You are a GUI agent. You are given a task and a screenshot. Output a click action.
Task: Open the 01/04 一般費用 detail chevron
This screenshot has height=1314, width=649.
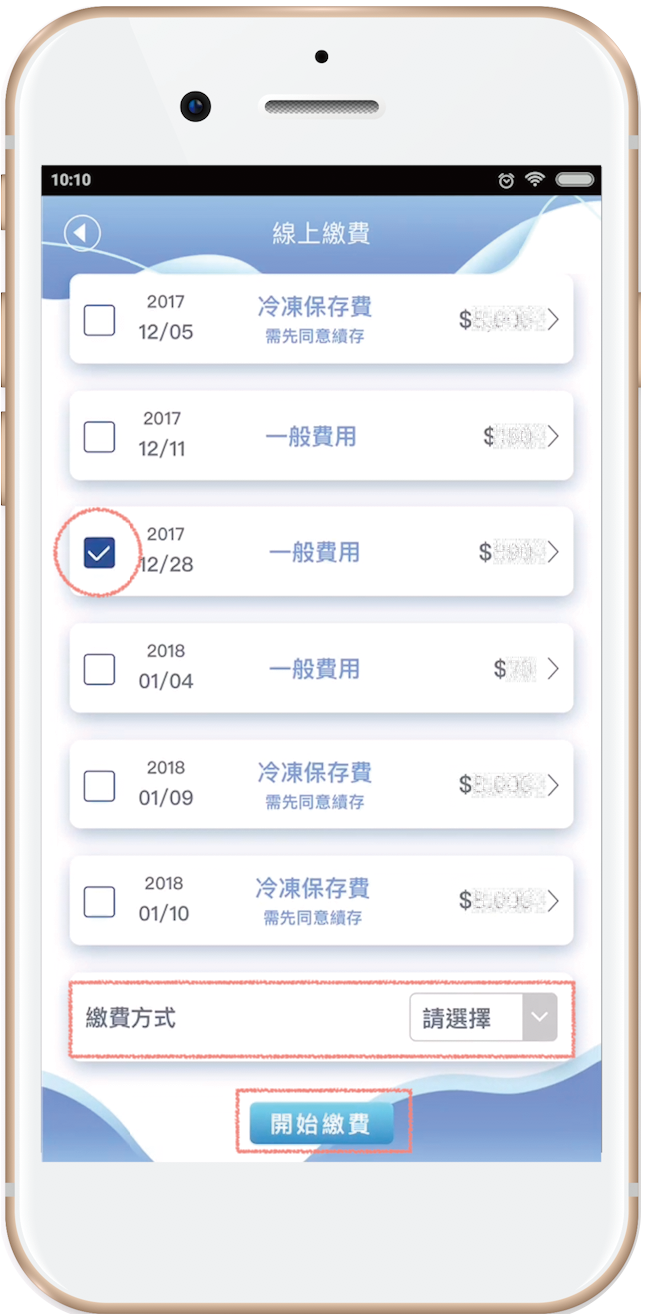553,669
